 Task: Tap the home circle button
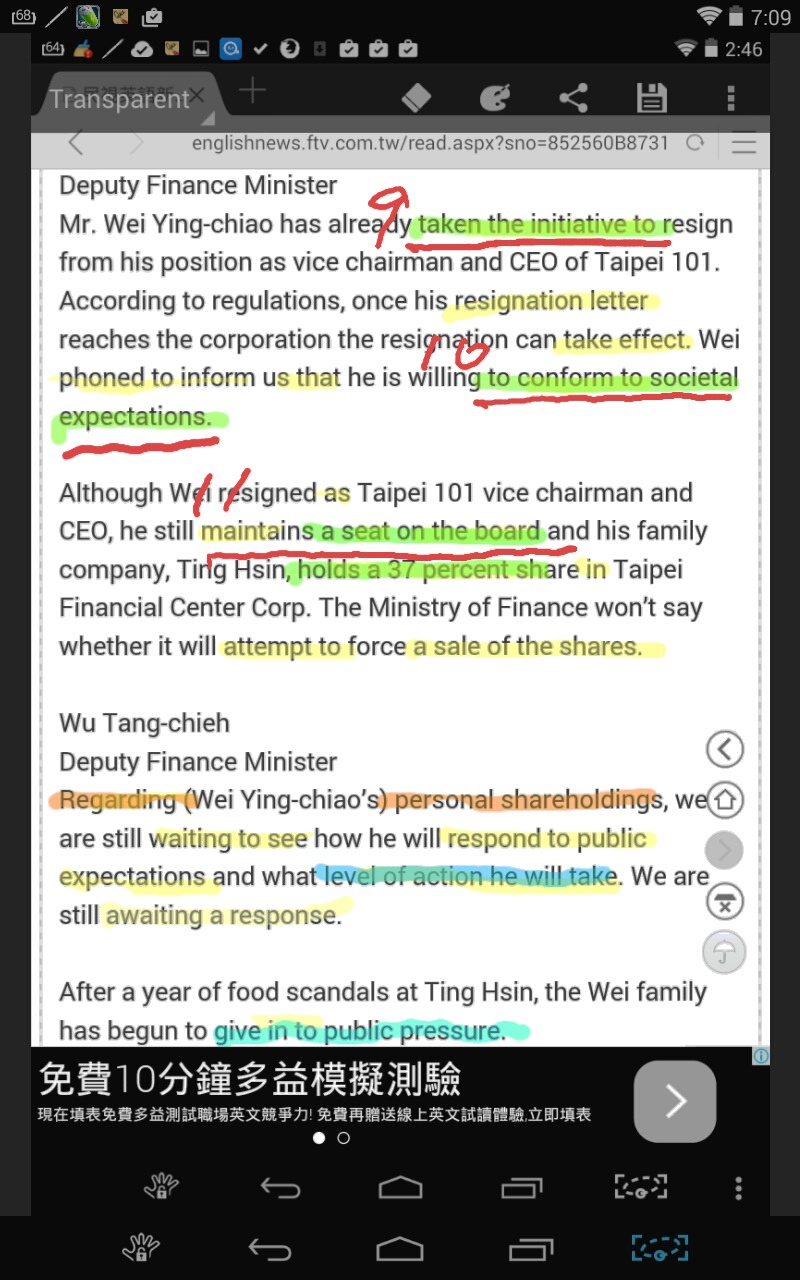725,799
